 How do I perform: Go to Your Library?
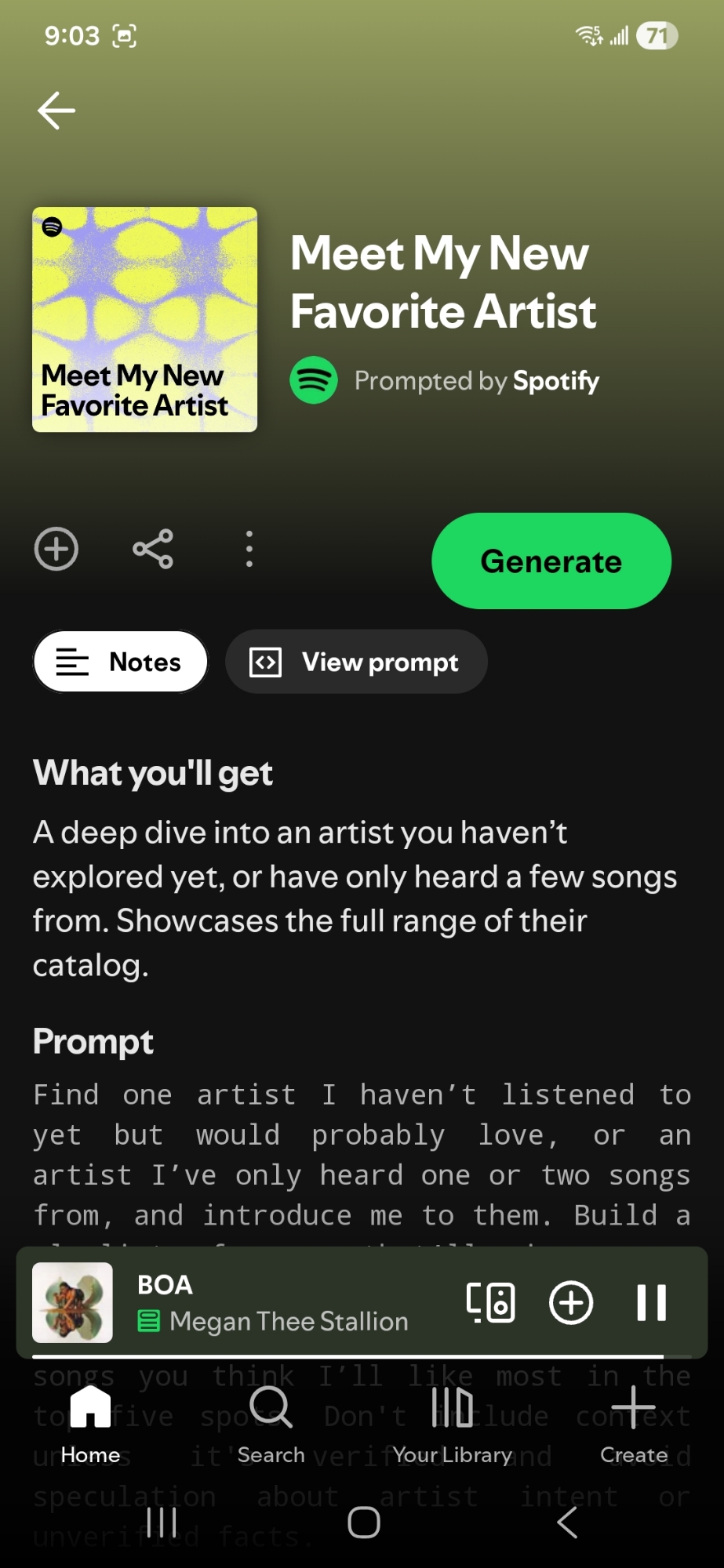coord(453,1424)
